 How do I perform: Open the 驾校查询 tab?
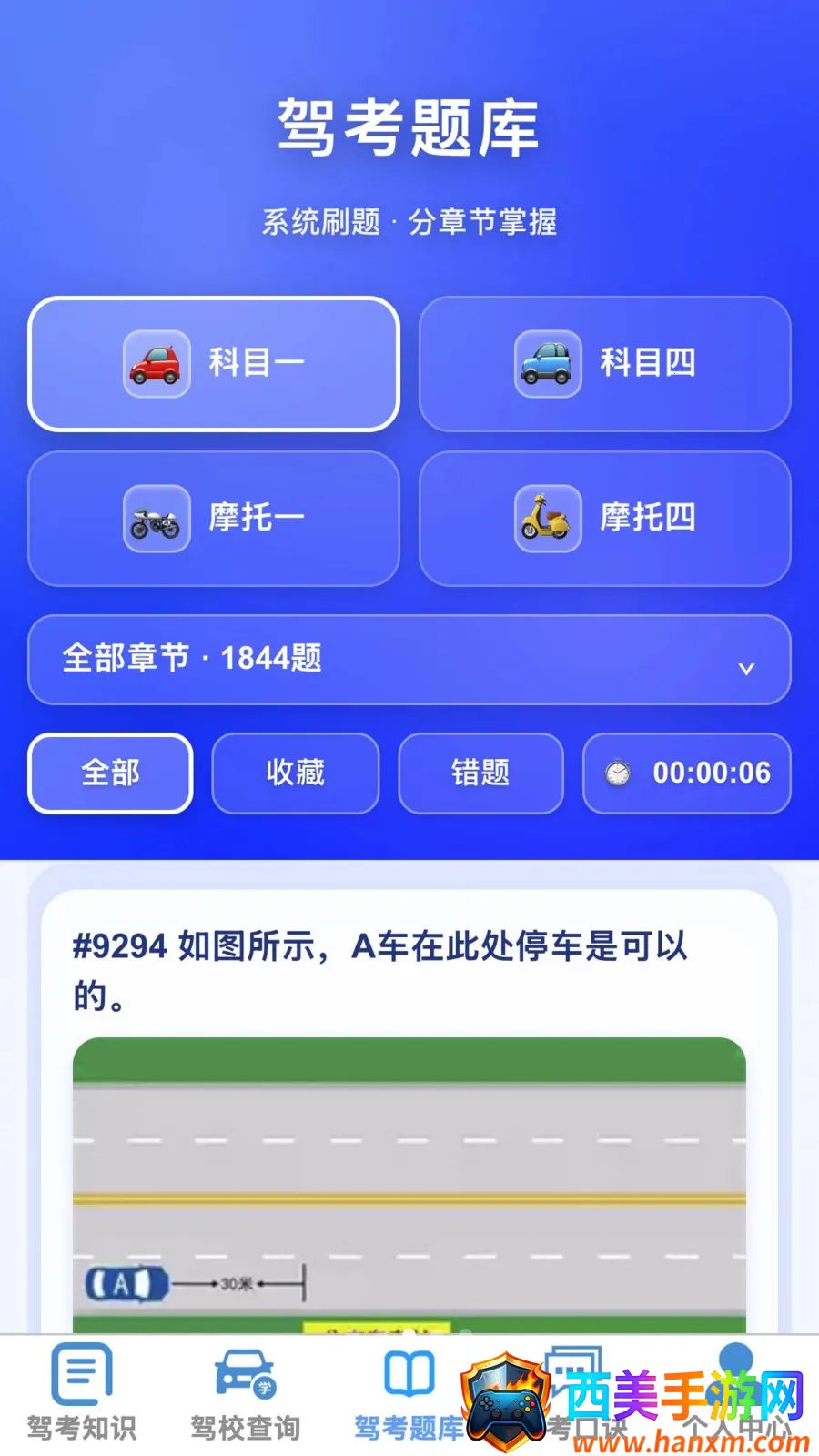point(246,1394)
